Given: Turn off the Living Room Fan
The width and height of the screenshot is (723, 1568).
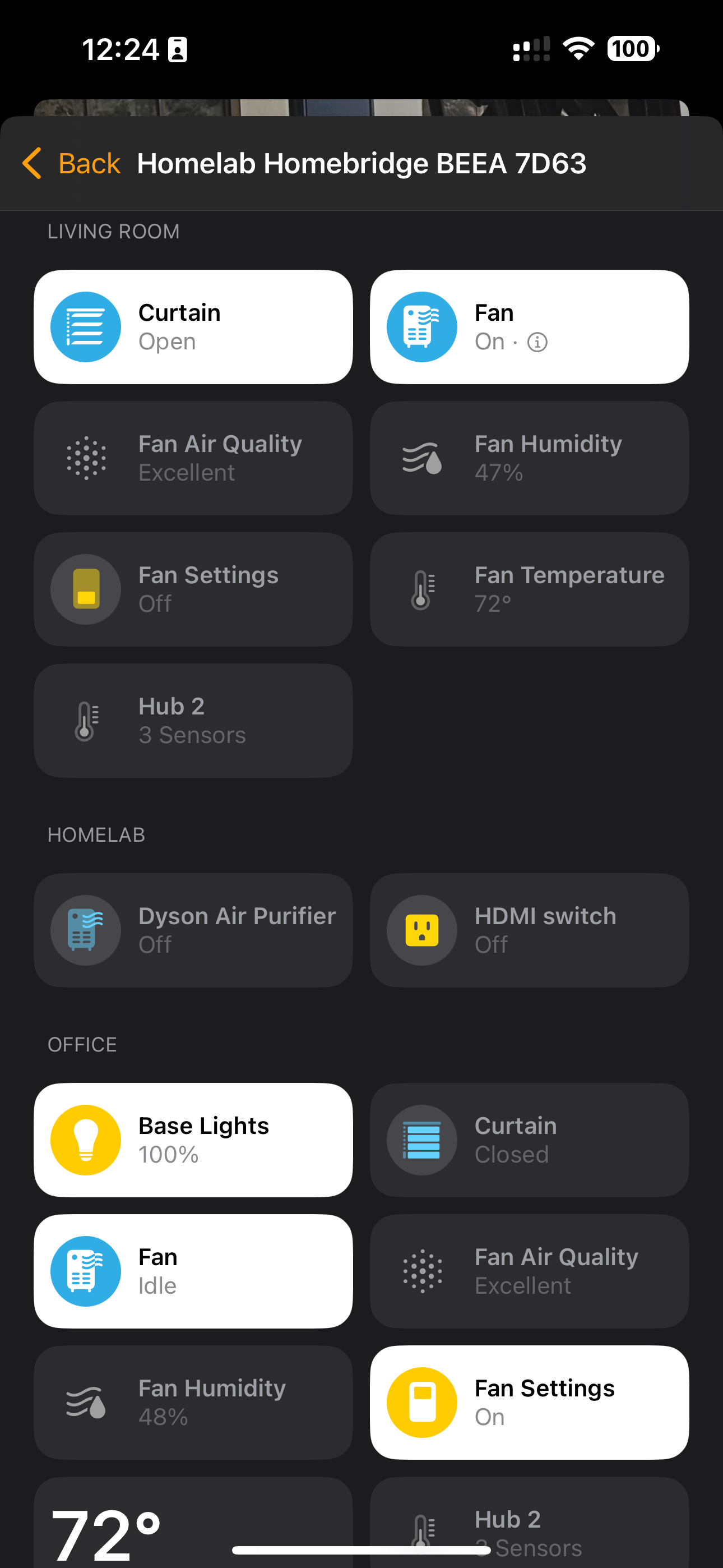Looking at the screenshot, I should pyautogui.click(x=421, y=327).
